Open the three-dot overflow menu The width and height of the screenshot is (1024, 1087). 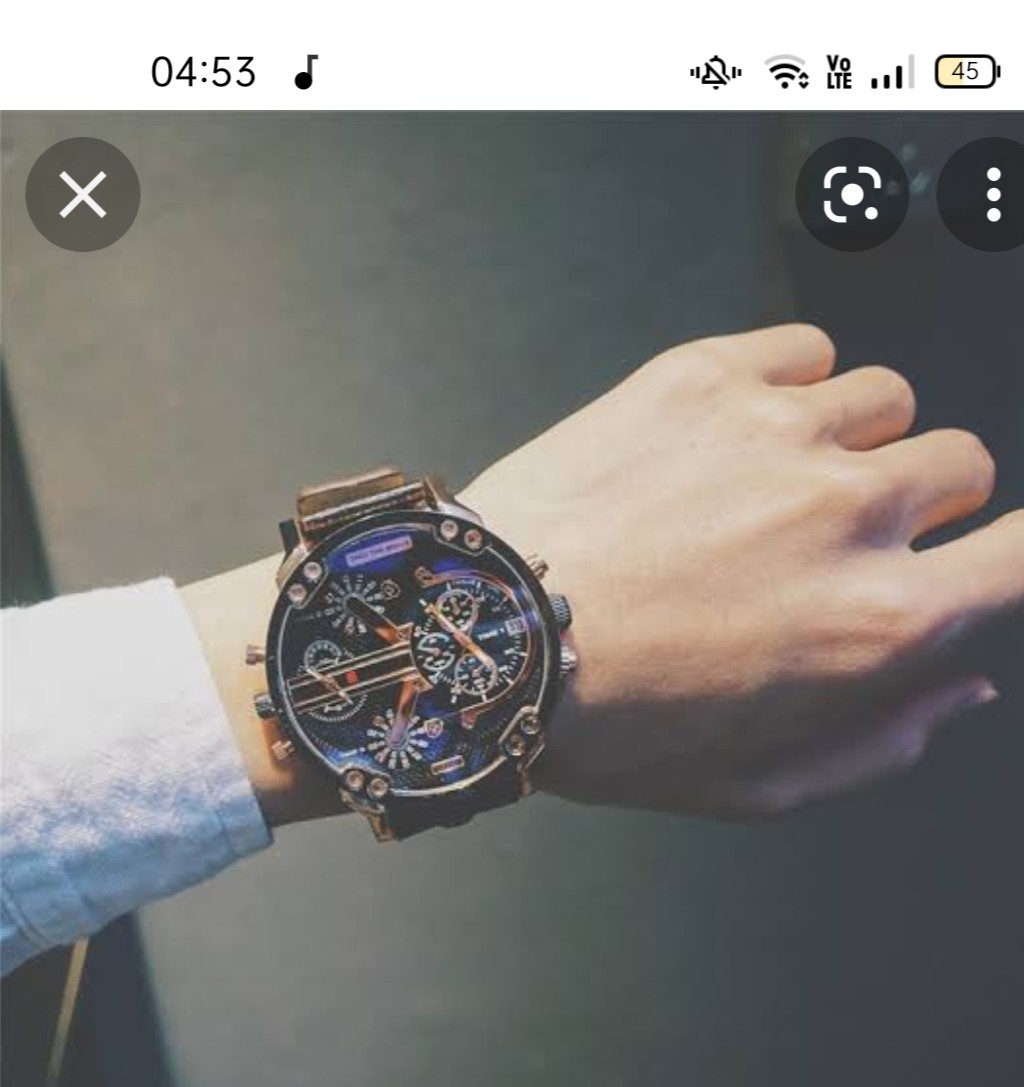tap(991, 194)
